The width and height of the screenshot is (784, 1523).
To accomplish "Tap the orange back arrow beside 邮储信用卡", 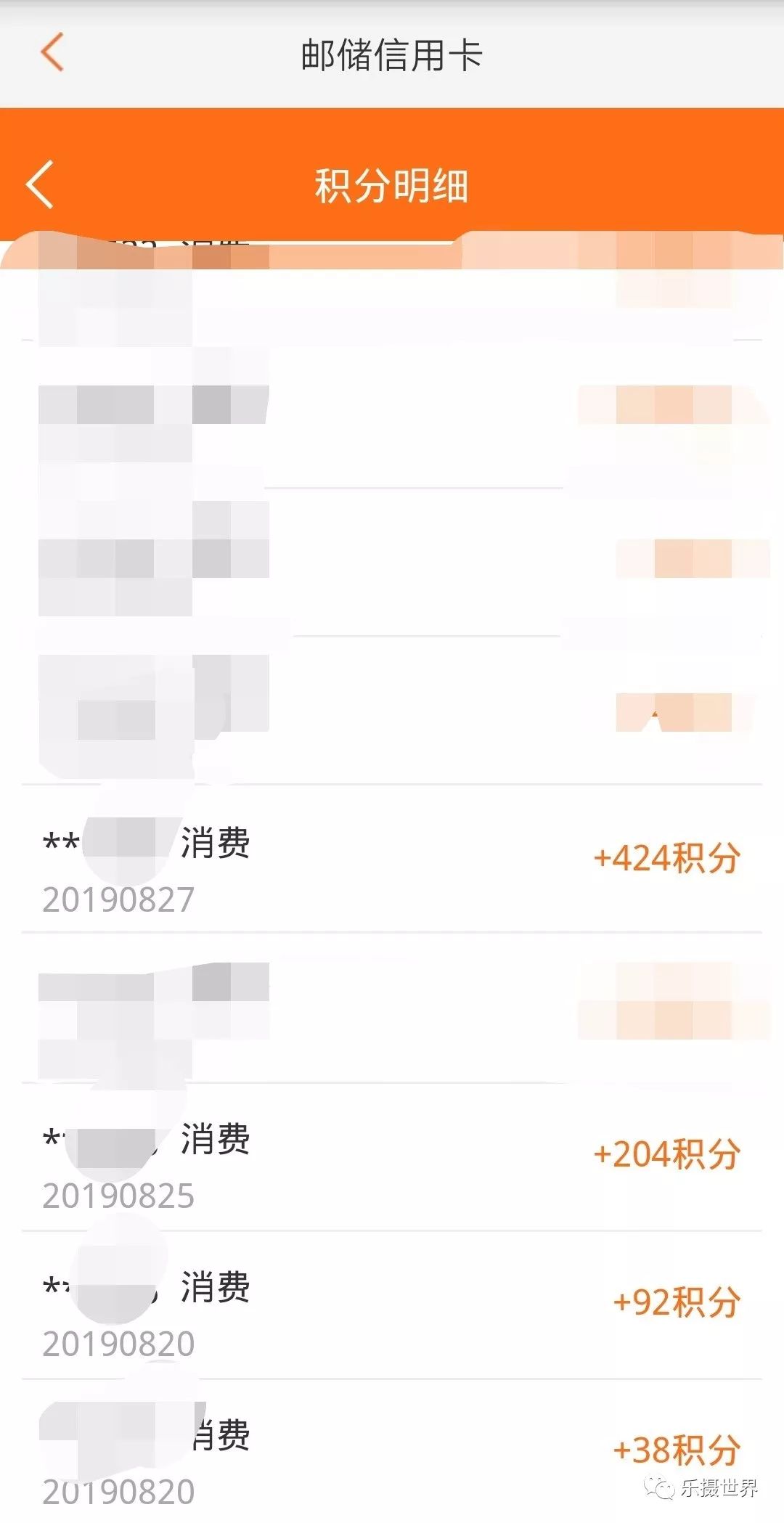I will click(x=52, y=52).
